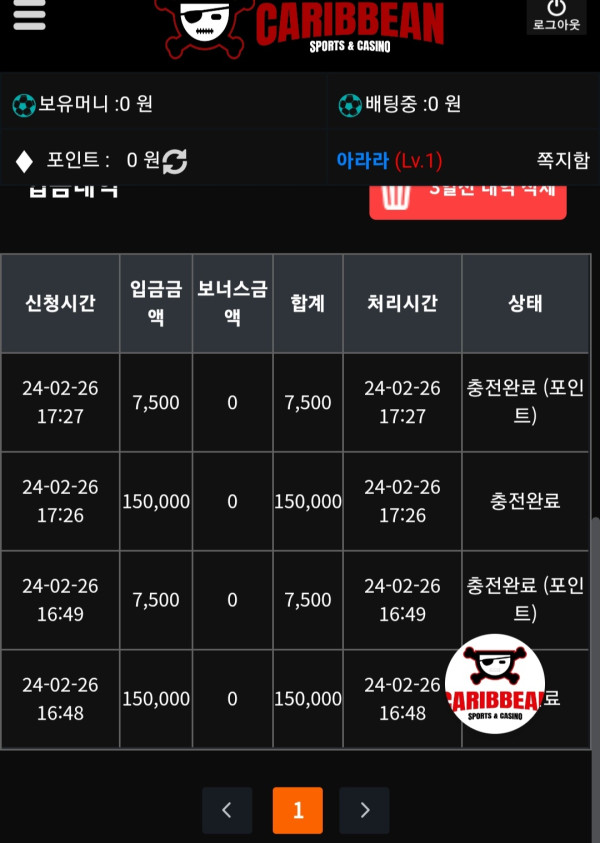Select page 1 in pagination
Viewport: 600px width, 843px height.
coord(297,810)
